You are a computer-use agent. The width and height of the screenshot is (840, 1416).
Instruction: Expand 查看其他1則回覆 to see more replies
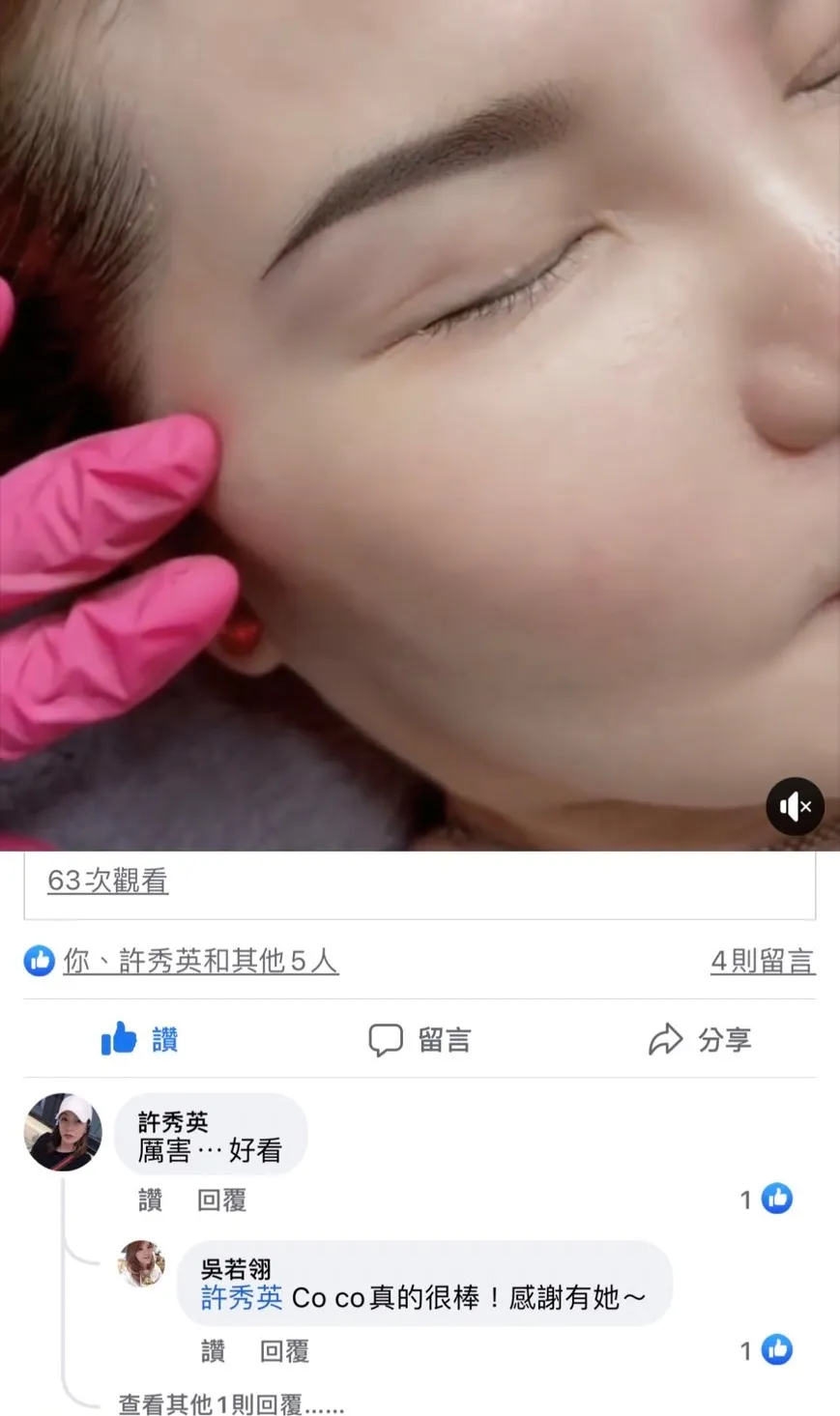click(231, 1403)
